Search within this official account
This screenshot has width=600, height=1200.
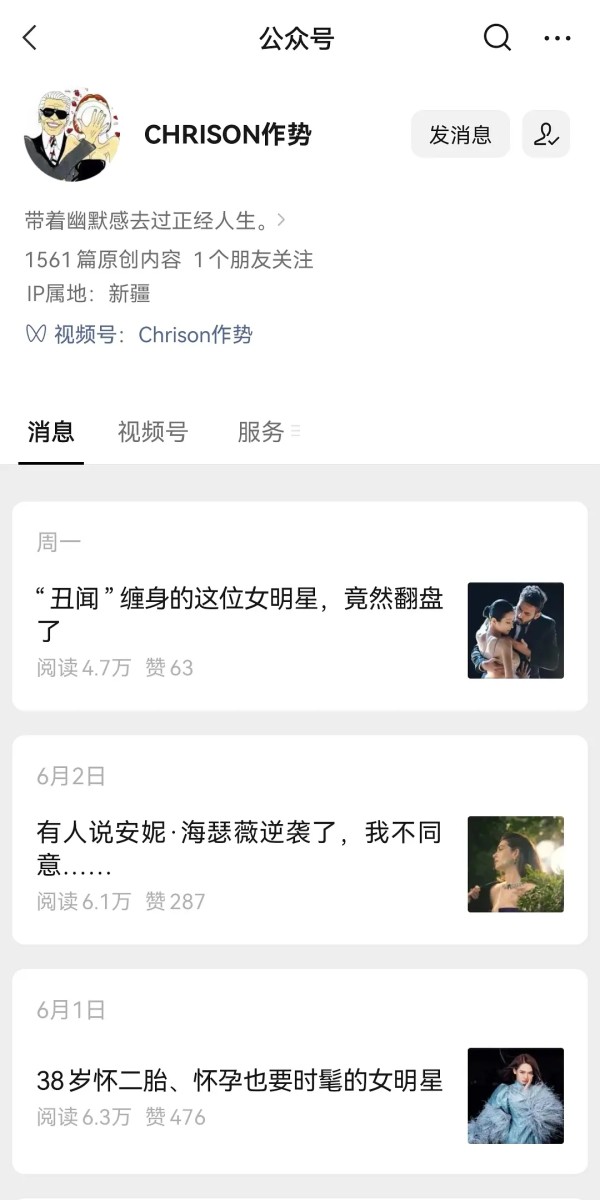497,38
